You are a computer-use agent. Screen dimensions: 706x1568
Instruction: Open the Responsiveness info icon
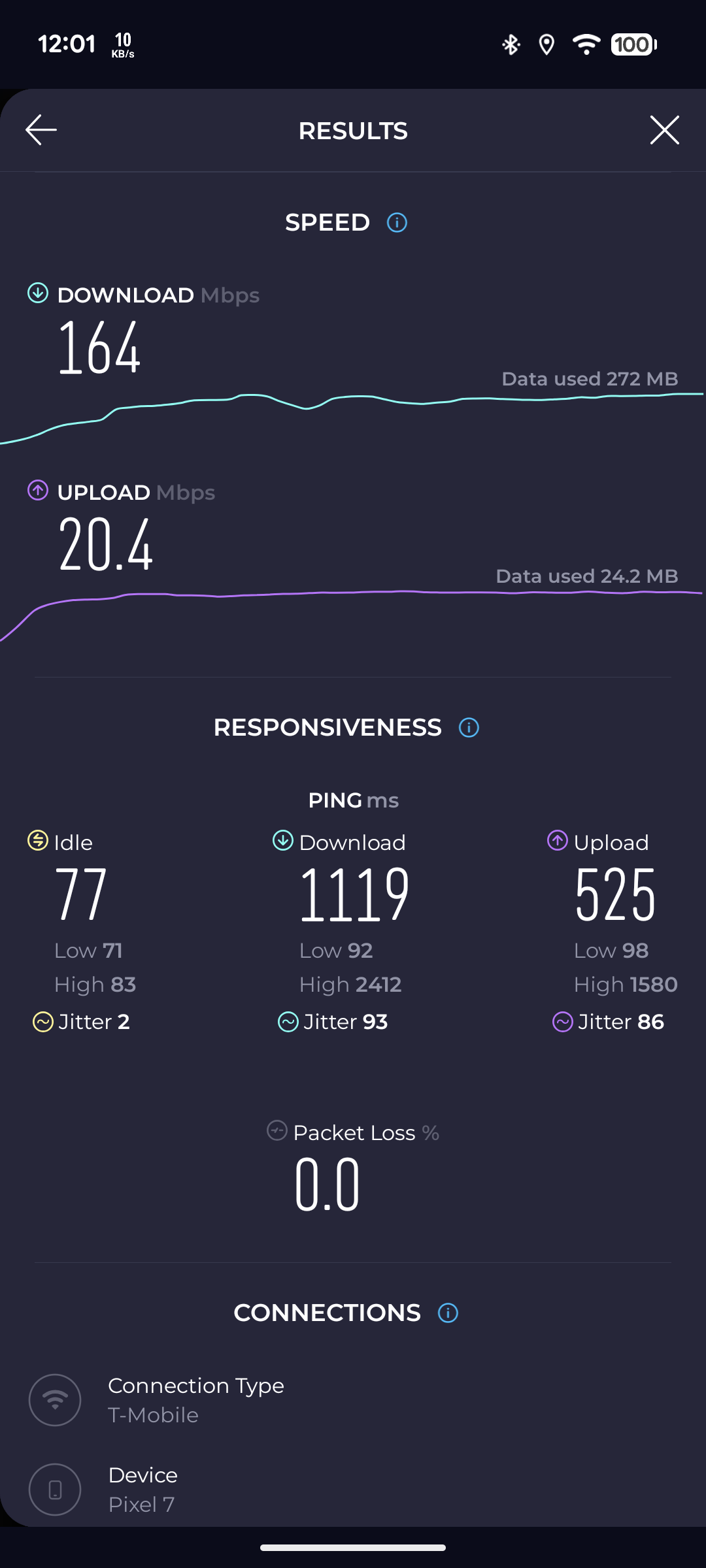click(469, 728)
